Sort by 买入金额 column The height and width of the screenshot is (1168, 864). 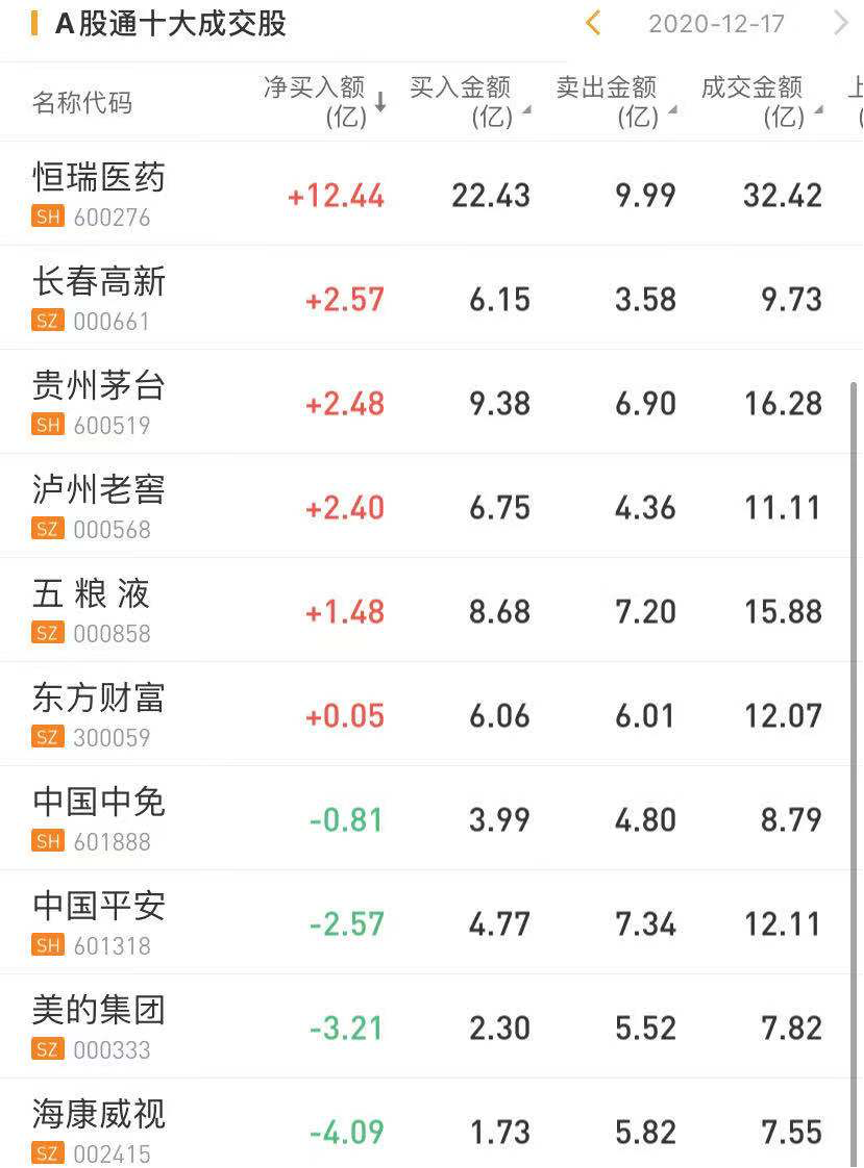(468, 102)
